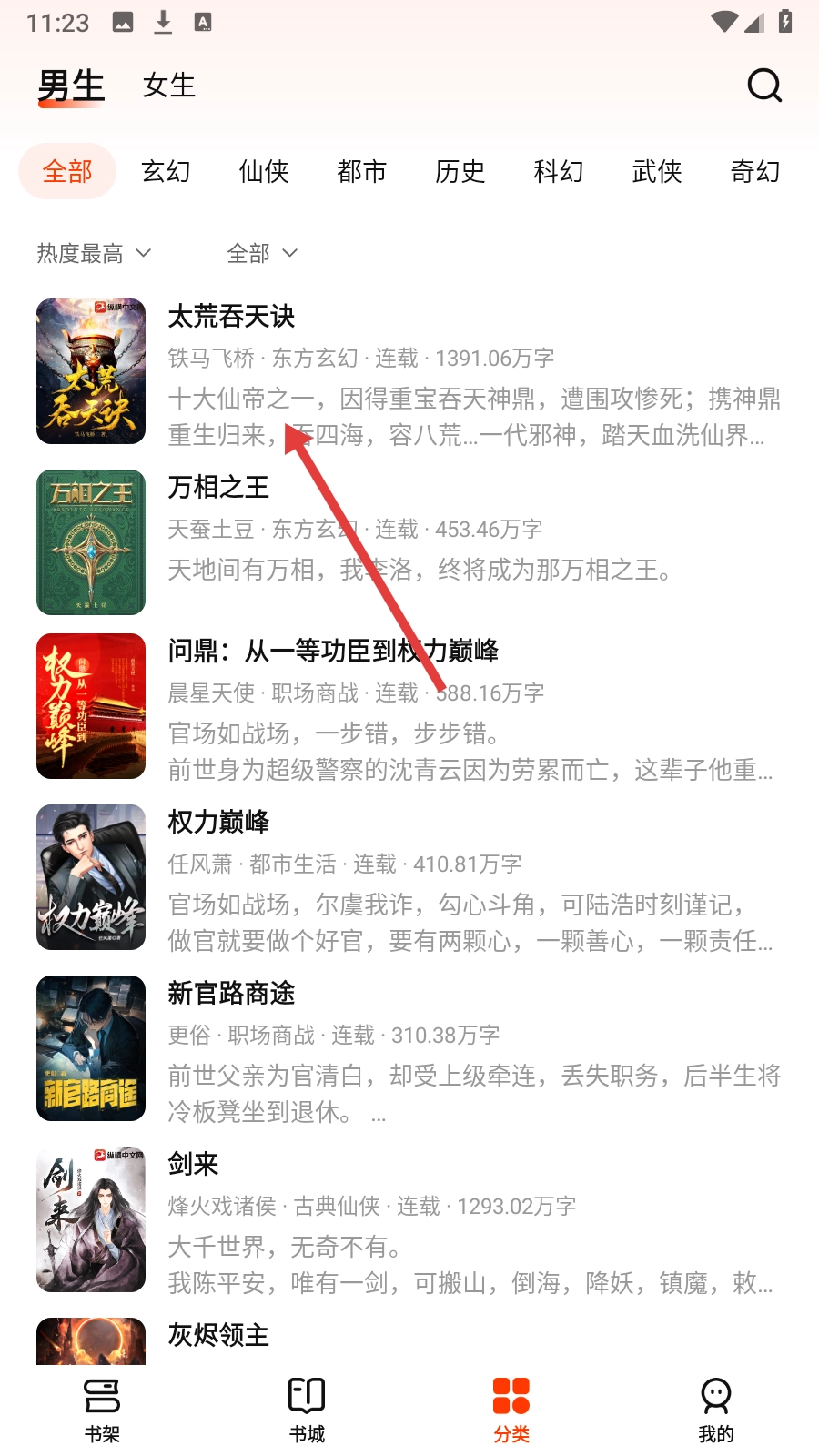Tap the 奇幻 category chip
819x1456 pixels.
(755, 171)
